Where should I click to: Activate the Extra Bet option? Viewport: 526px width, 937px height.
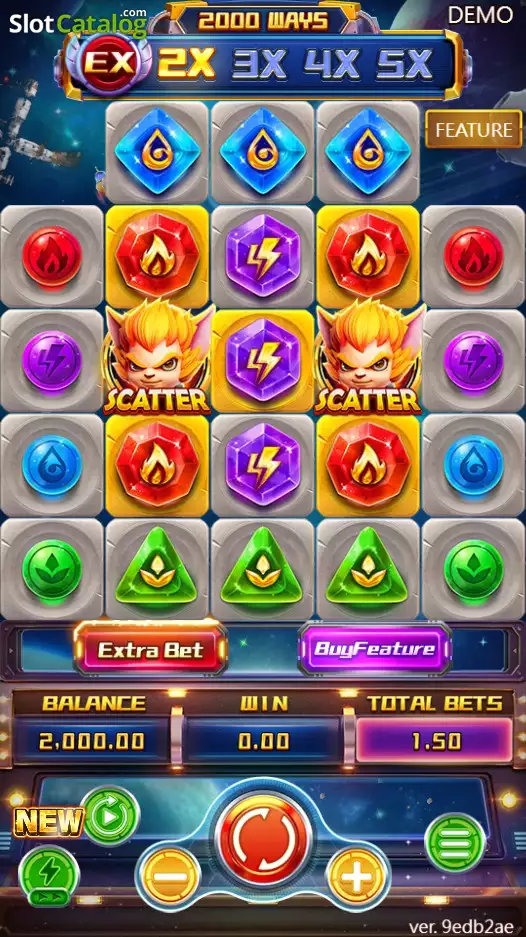point(150,649)
